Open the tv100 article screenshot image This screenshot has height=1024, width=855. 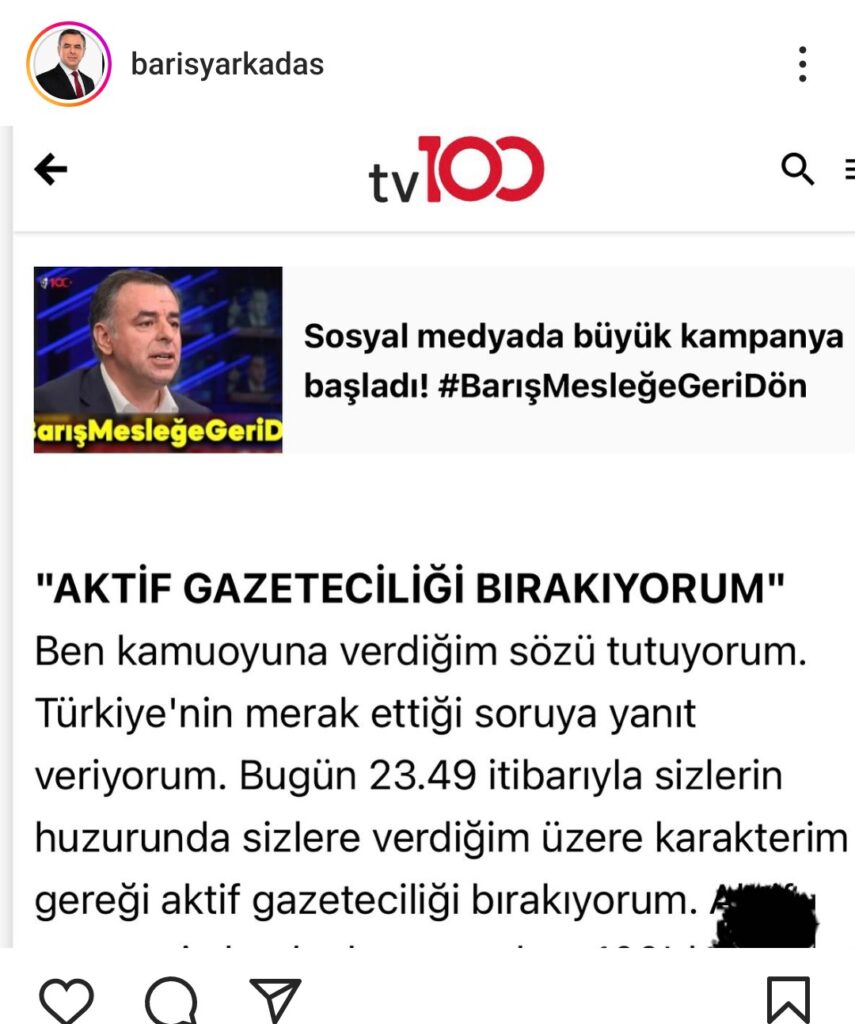pyautogui.click(x=430, y=540)
